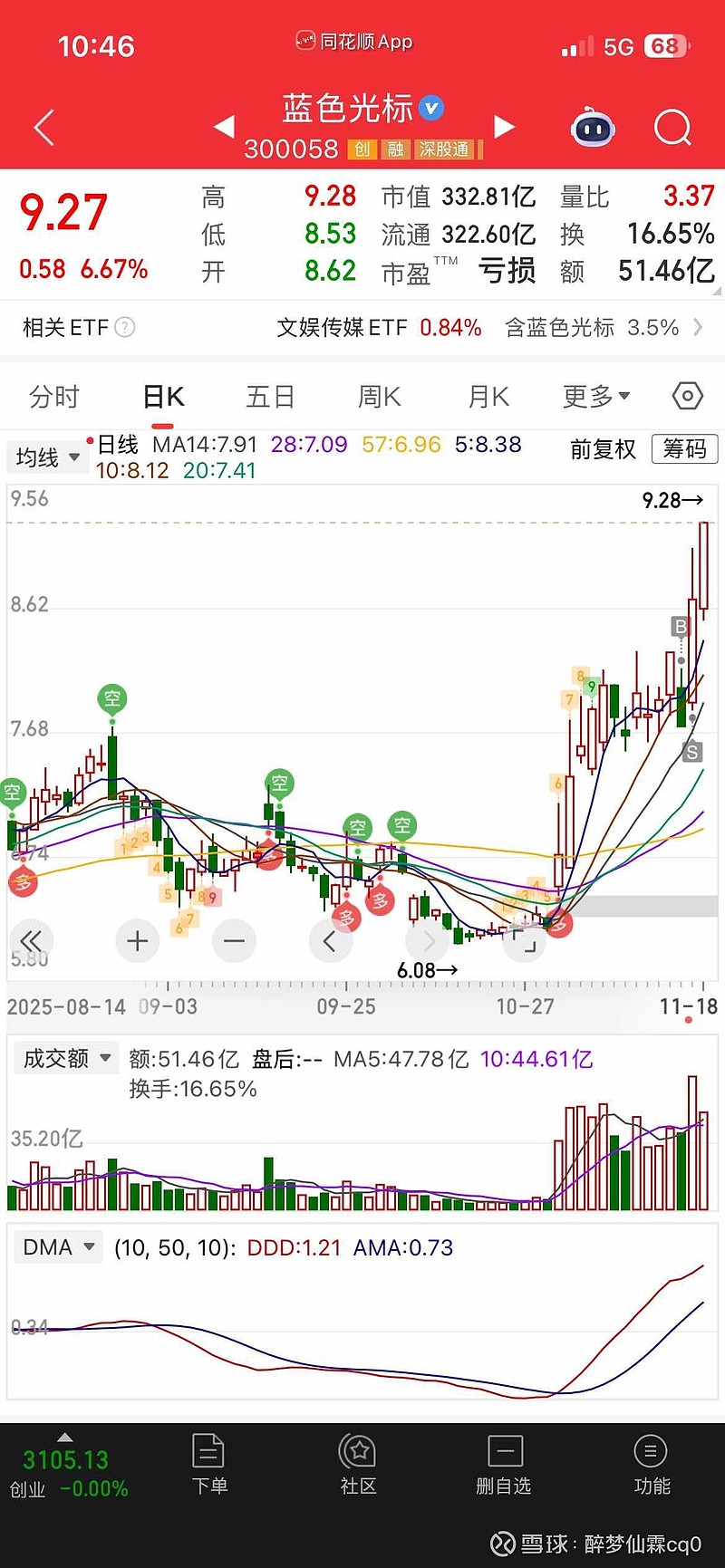The image size is (725, 1568).
Task: Pan chart left using double-arrow control
Action: click(x=32, y=942)
